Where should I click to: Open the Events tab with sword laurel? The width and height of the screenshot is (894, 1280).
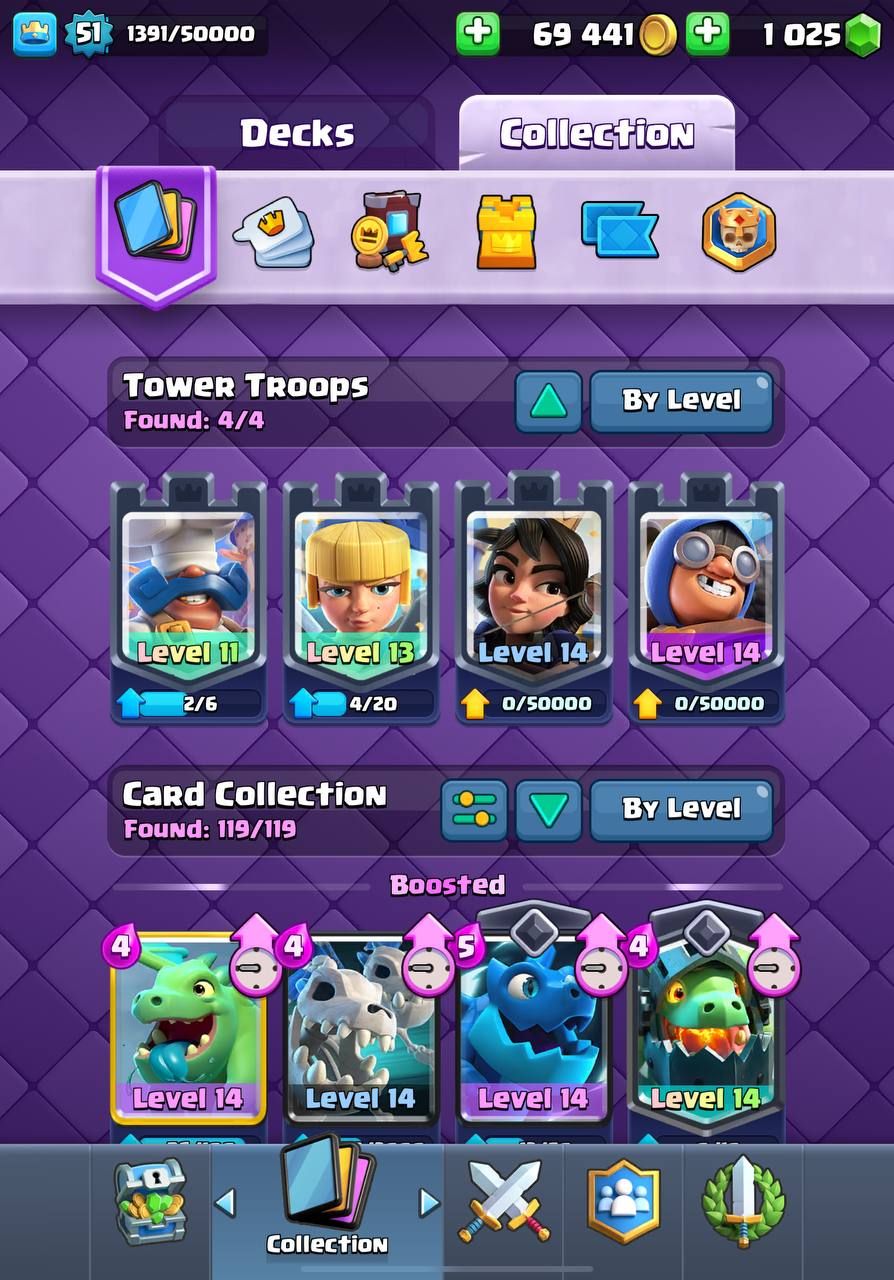point(743,1203)
